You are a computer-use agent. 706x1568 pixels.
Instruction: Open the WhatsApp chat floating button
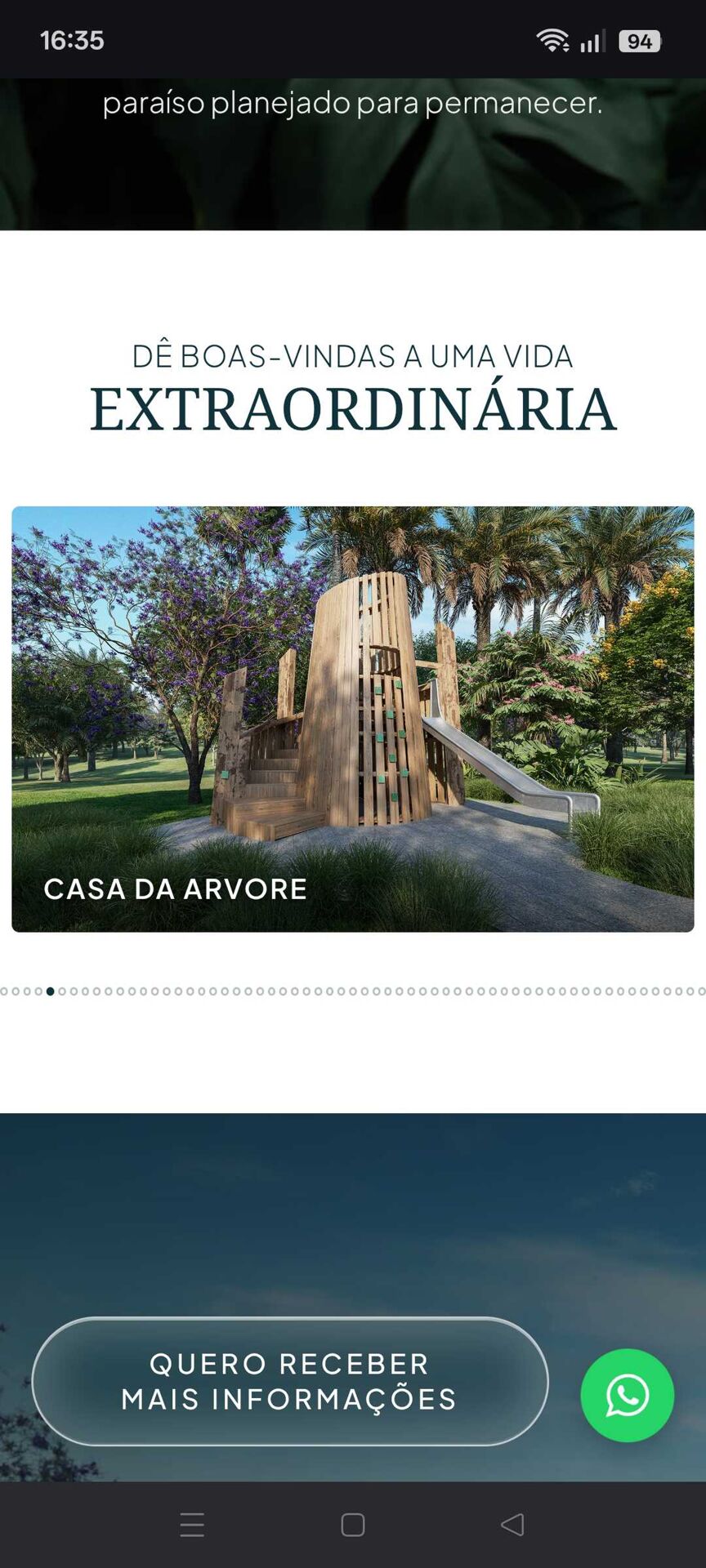(x=627, y=1395)
